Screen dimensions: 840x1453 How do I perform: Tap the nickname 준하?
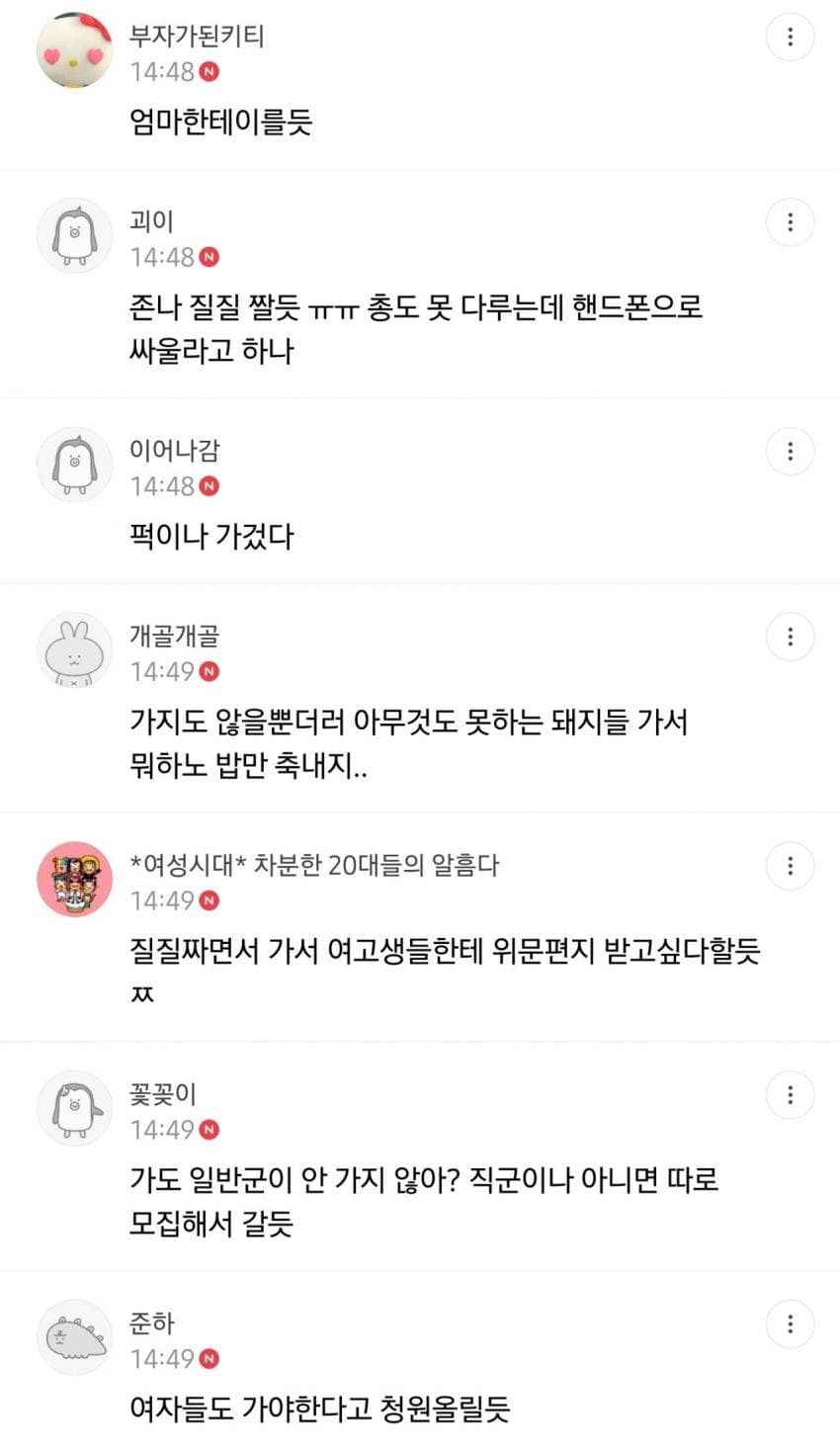coord(152,1324)
